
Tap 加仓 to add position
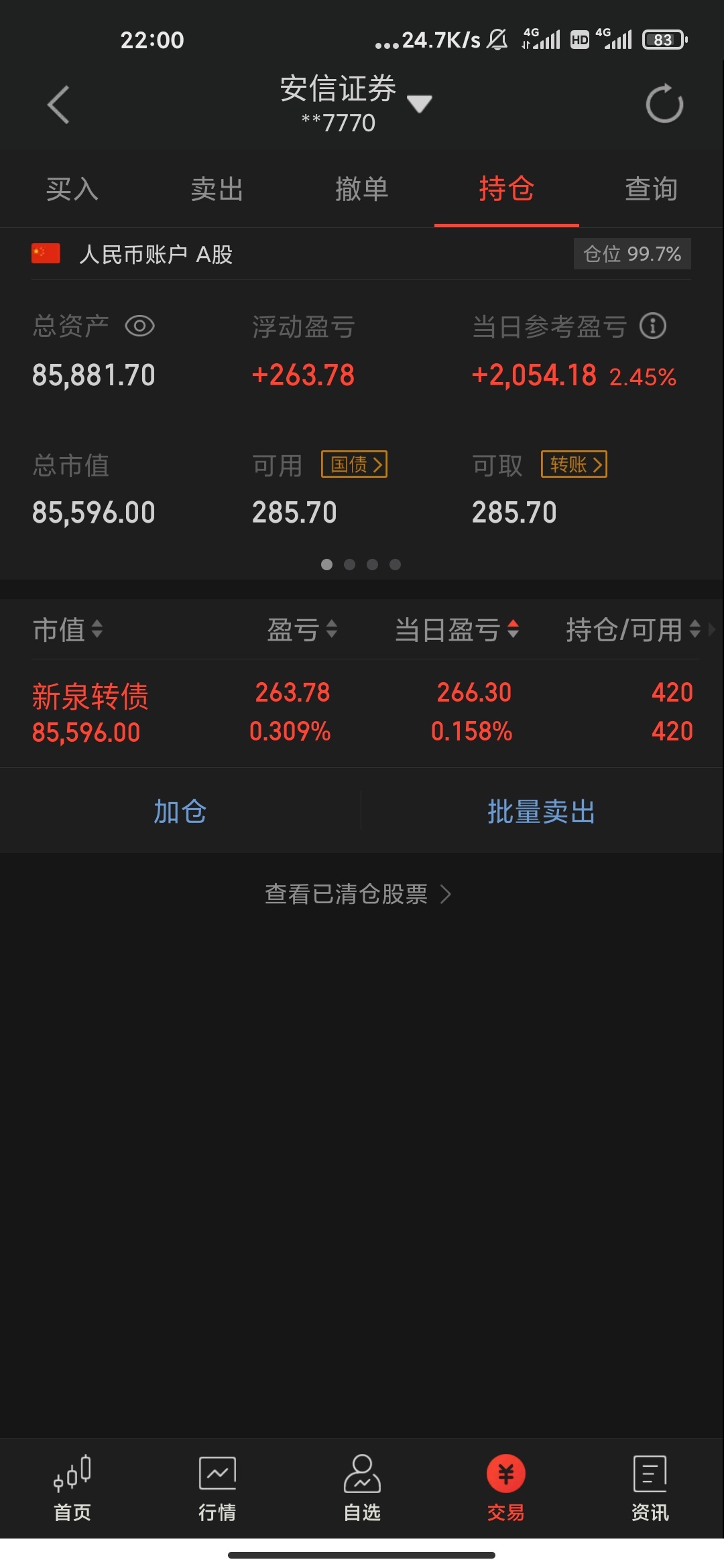tap(180, 811)
